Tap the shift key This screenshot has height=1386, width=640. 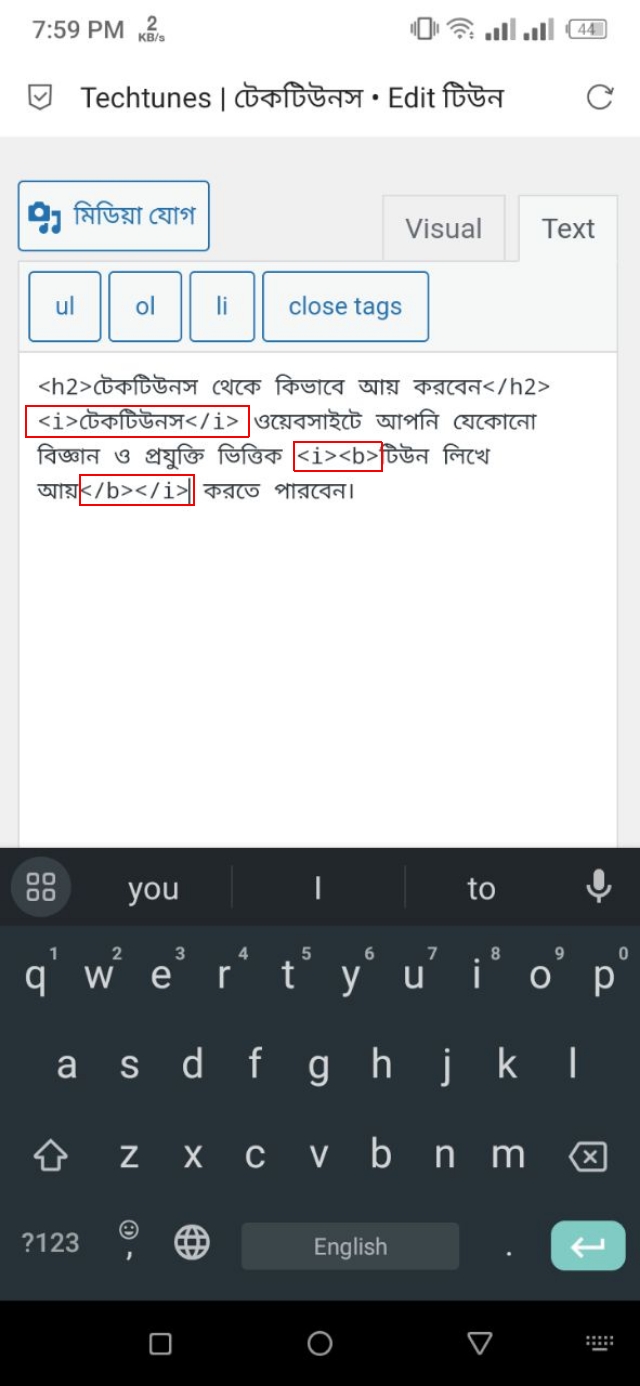click(x=50, y=1157)
